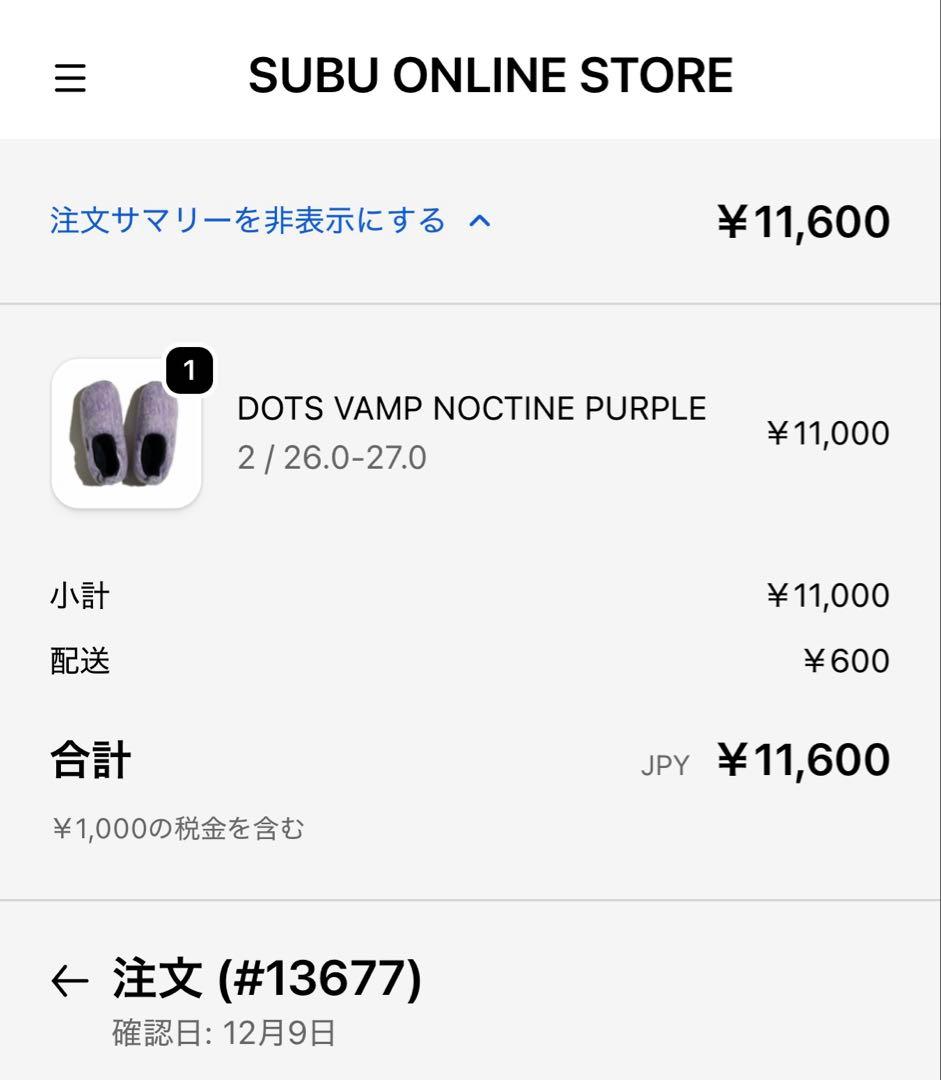The width and height of the screenshot is (941, 1080).
Task: Click the 合計 total row
Action: (x=88, y=760)
